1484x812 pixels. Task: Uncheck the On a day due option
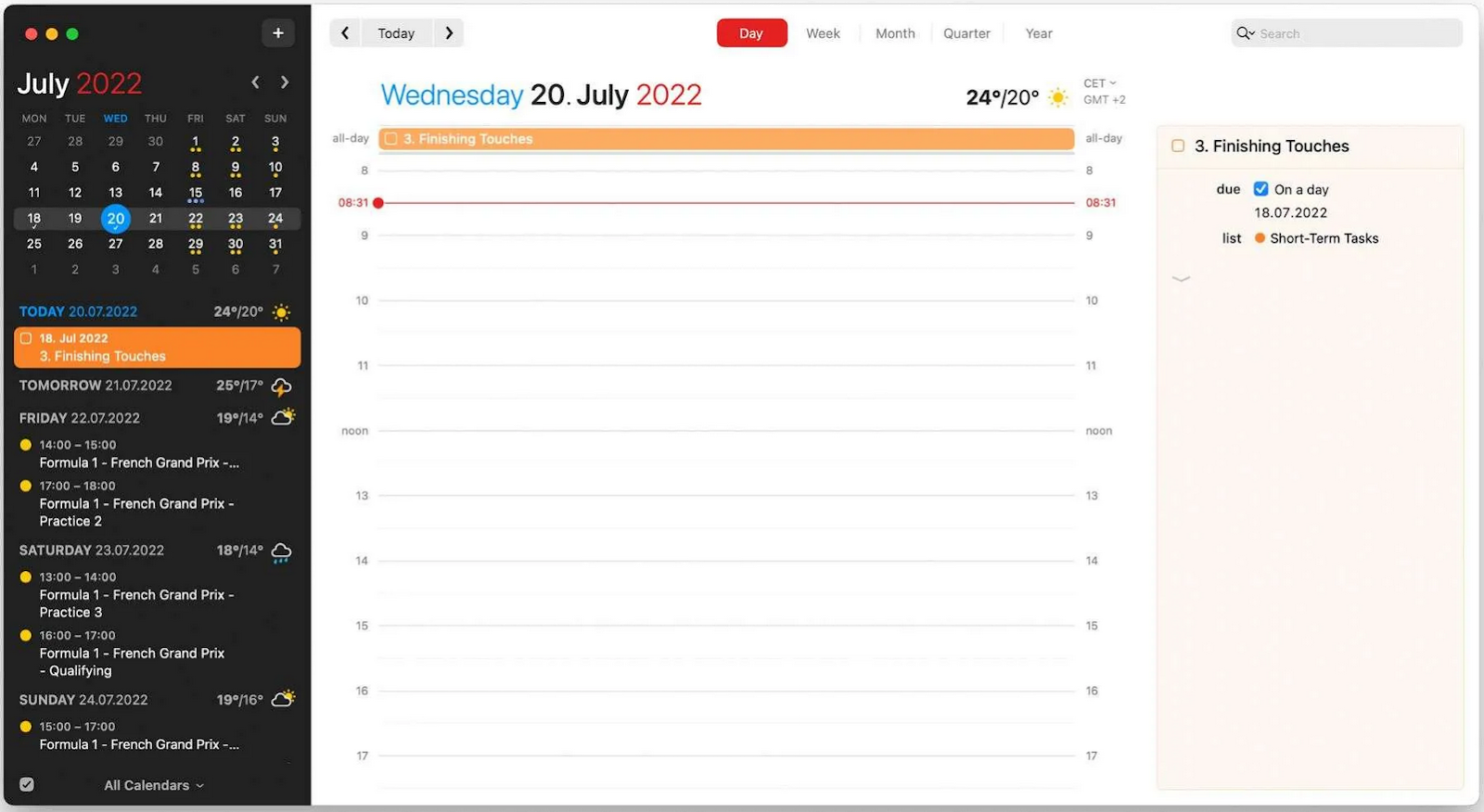click(x=1260, y=189)
